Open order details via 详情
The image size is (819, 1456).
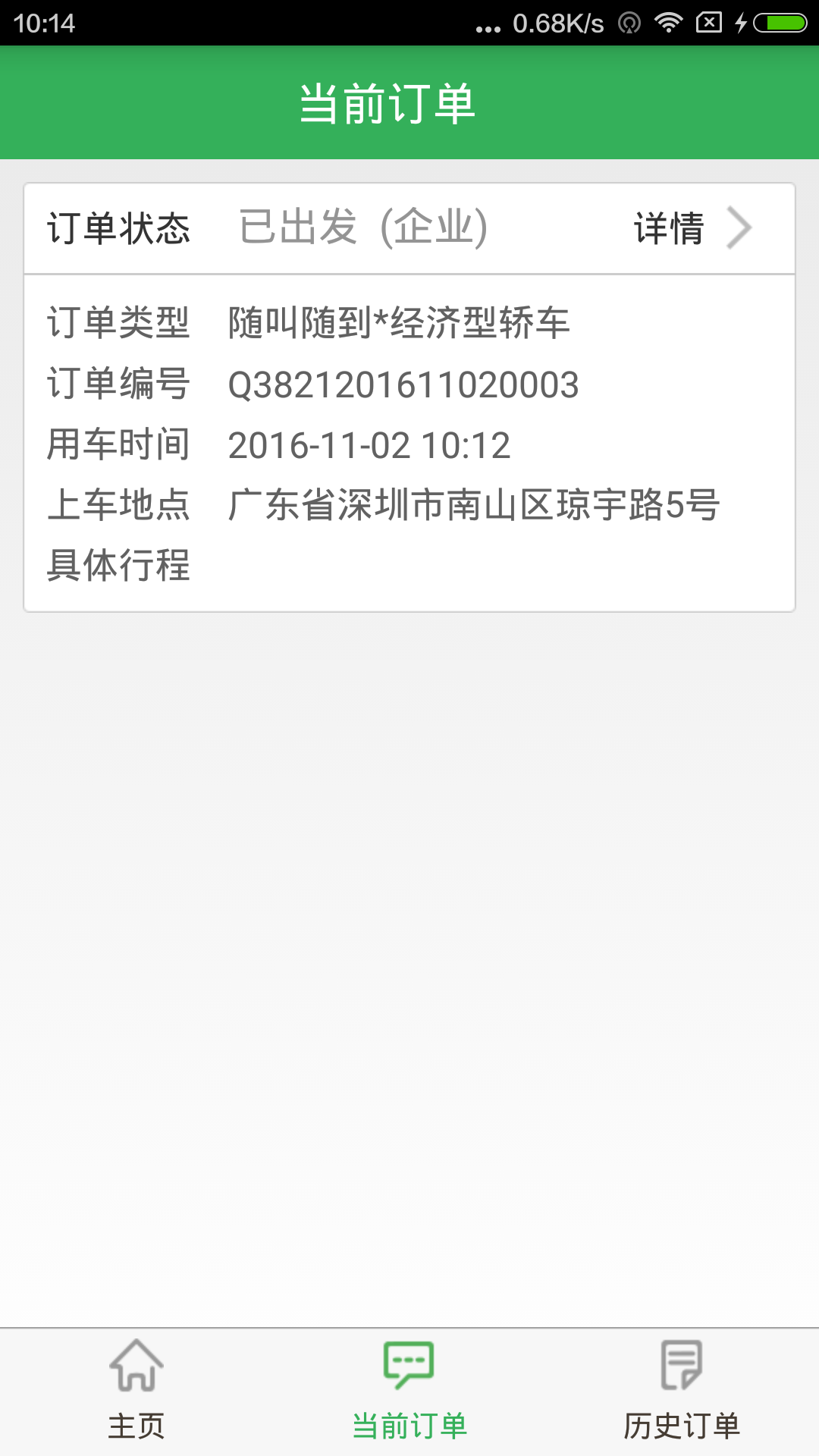692,228
